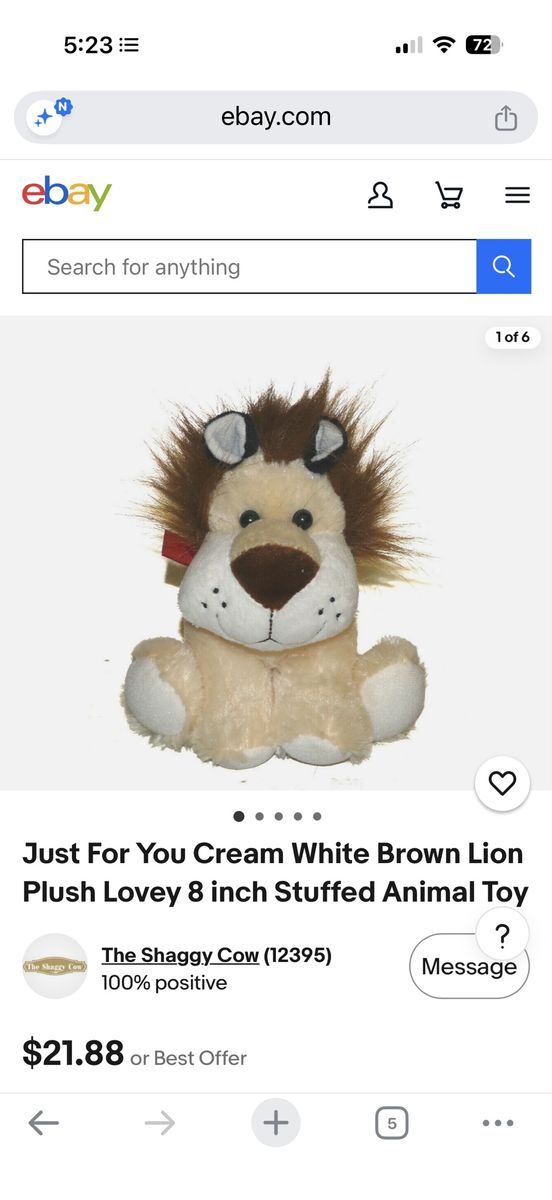Show the open tabs switcher

[x=391, y=1123]
